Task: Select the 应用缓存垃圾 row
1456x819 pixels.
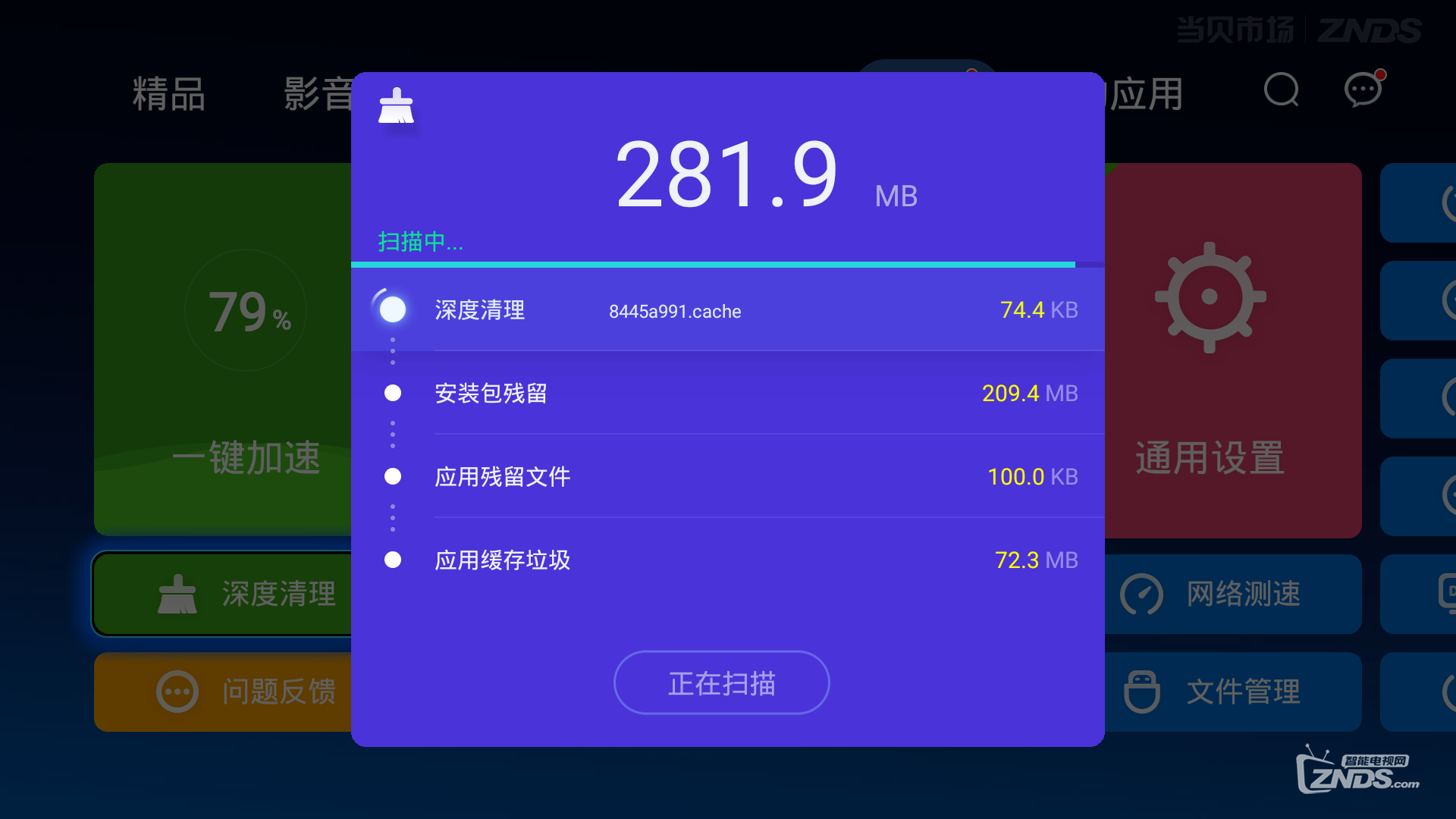Action: [x=726, y=560]
